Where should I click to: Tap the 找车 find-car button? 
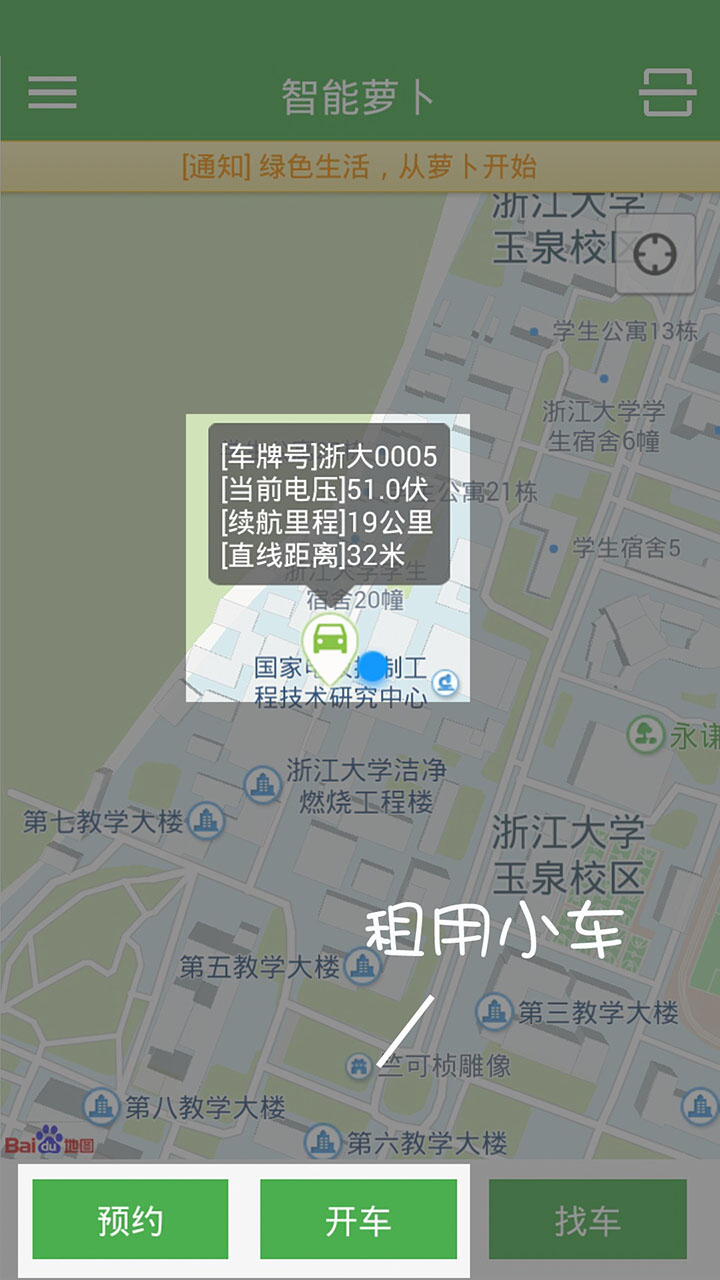588,1219
